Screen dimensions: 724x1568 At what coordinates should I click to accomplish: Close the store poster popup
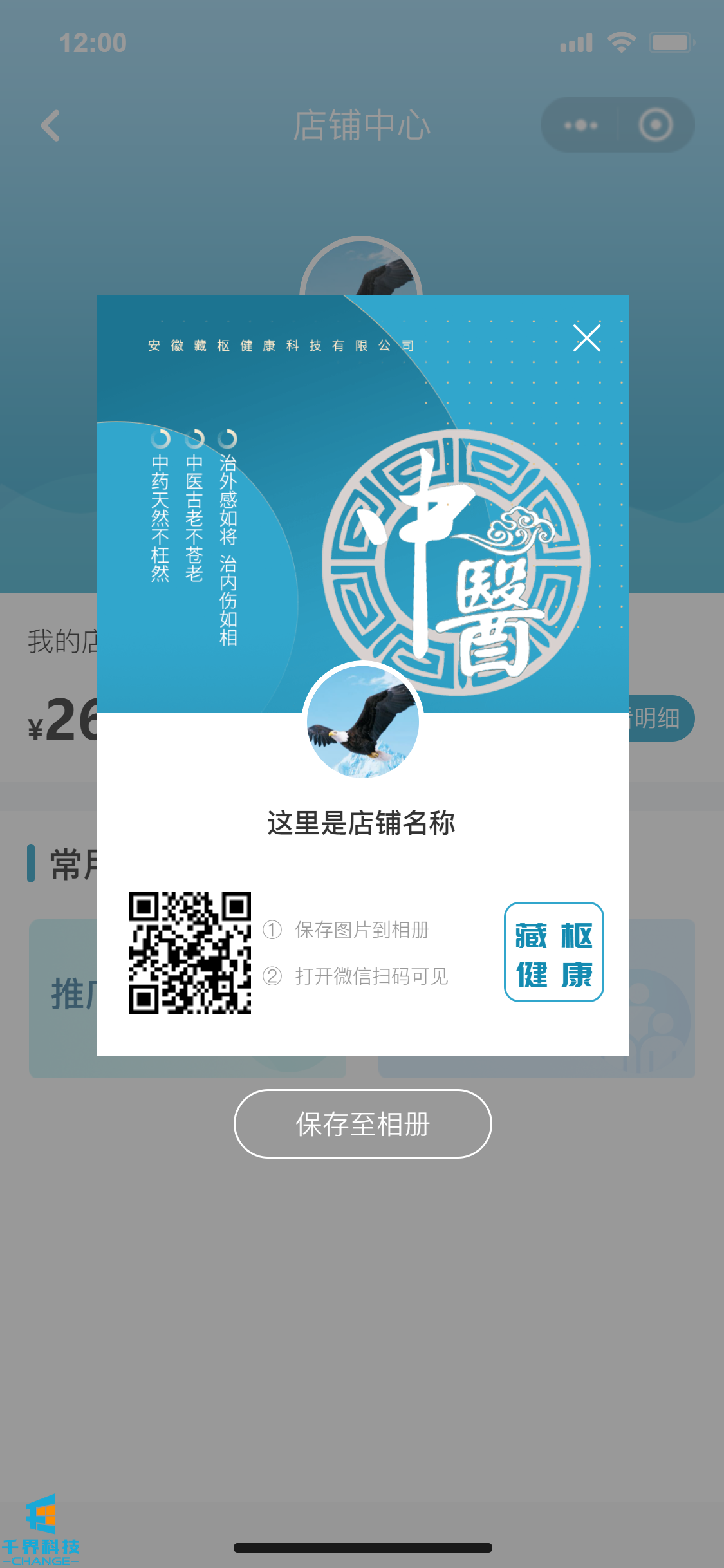[x=586, y=338]
